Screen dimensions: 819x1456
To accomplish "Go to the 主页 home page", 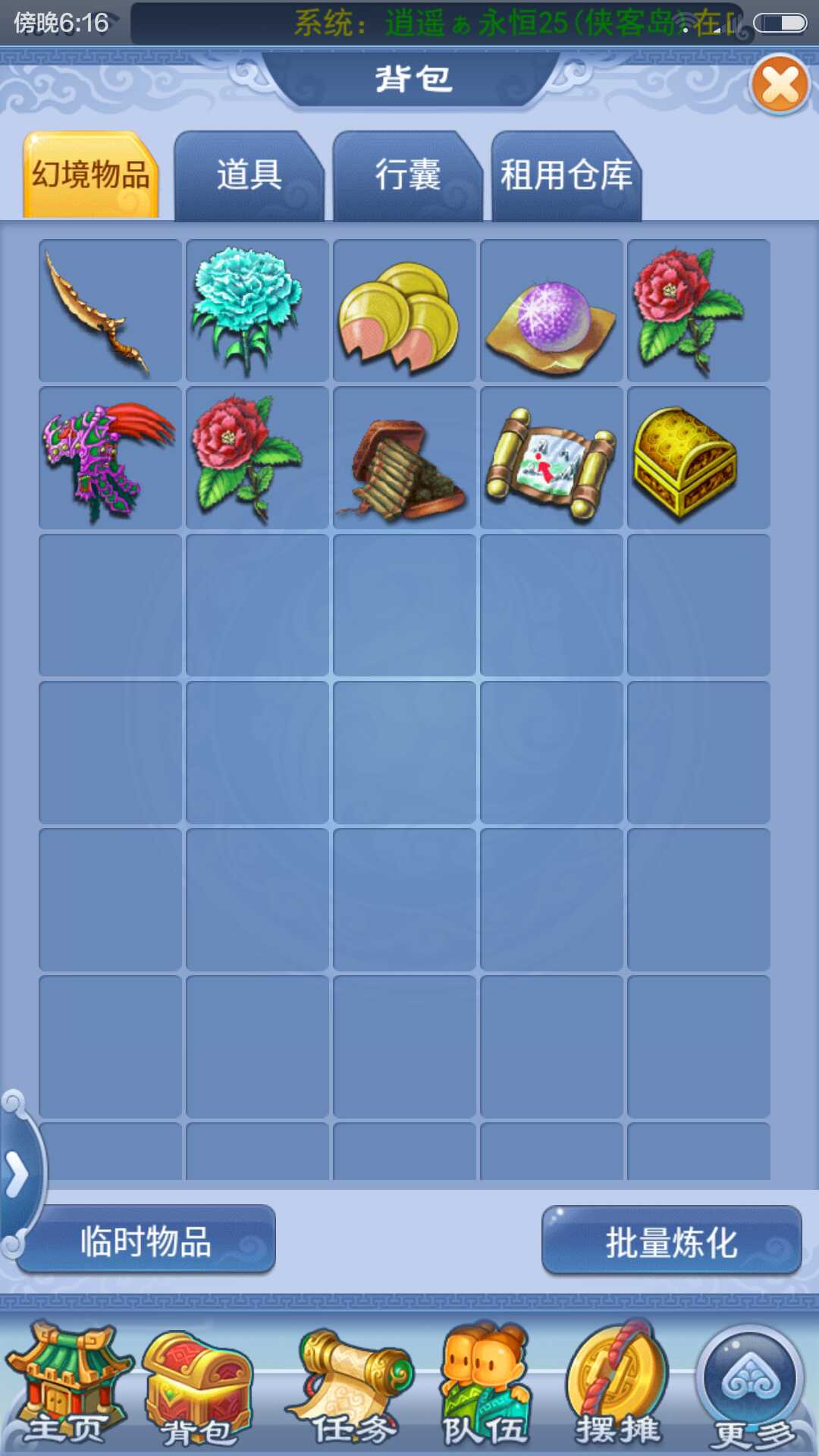I will click(67, 1386).
